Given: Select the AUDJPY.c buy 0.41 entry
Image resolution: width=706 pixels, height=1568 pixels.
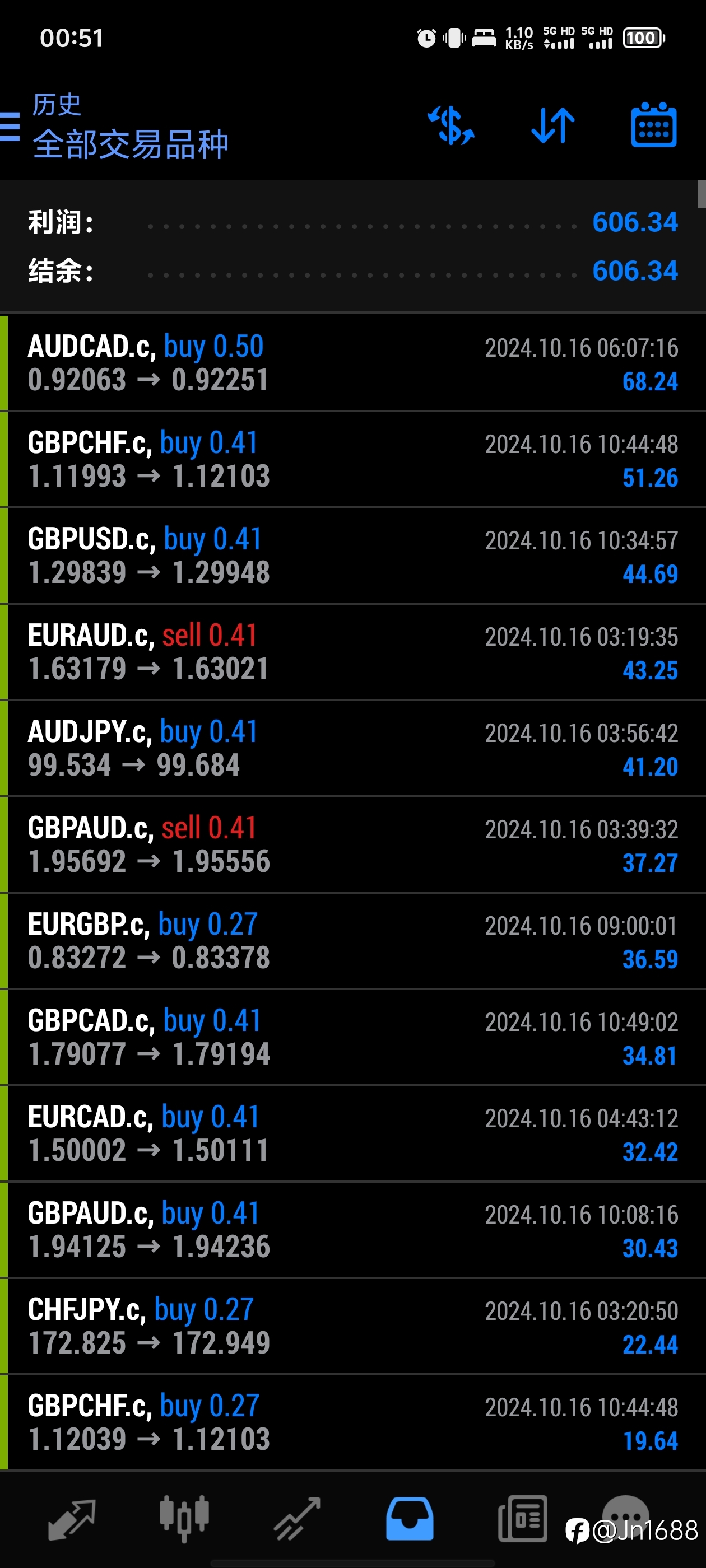Looking at the screenshot, I should [352, 748].
